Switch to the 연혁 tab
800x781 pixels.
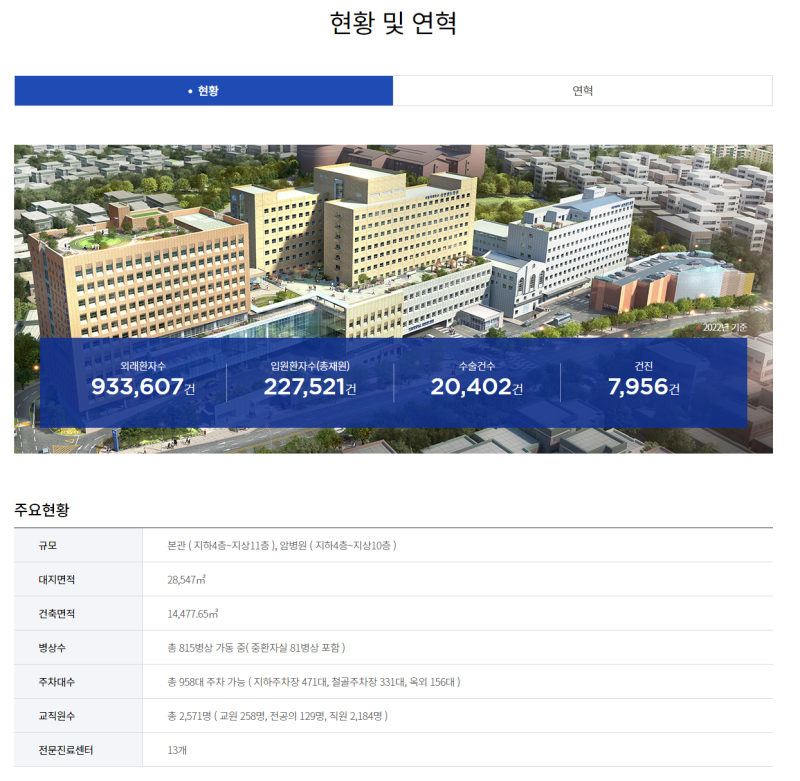click(x=582, y=91)
